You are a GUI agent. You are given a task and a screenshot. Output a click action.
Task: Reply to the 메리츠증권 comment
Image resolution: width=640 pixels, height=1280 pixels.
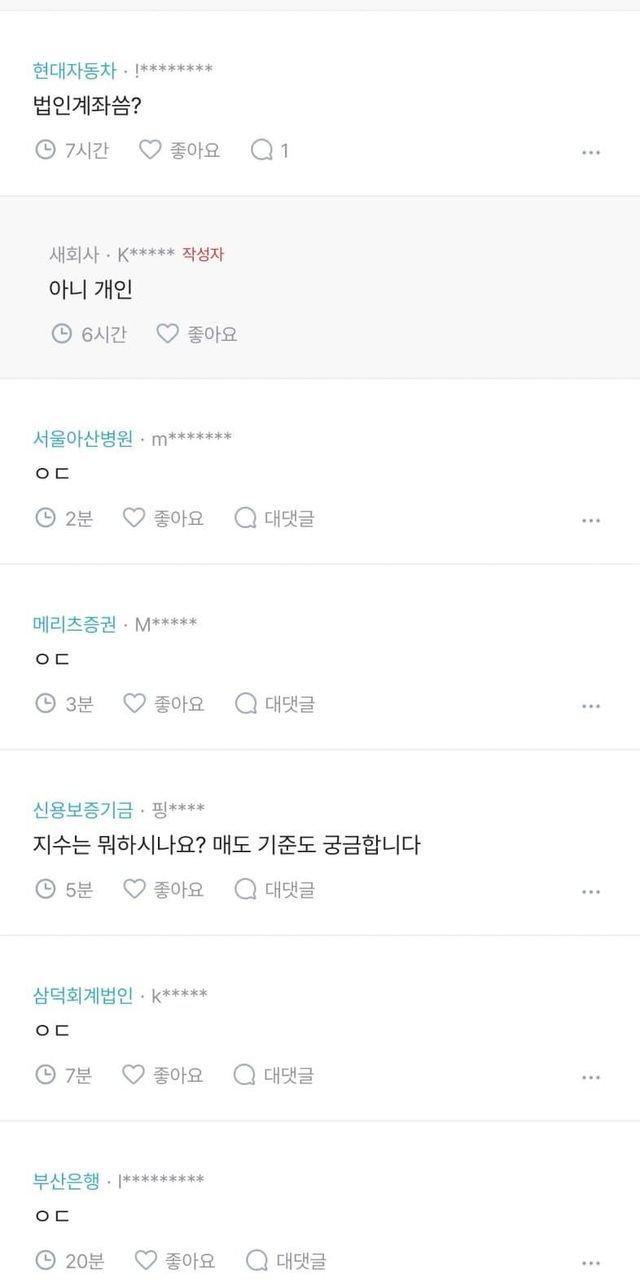(x=275, y=704)
